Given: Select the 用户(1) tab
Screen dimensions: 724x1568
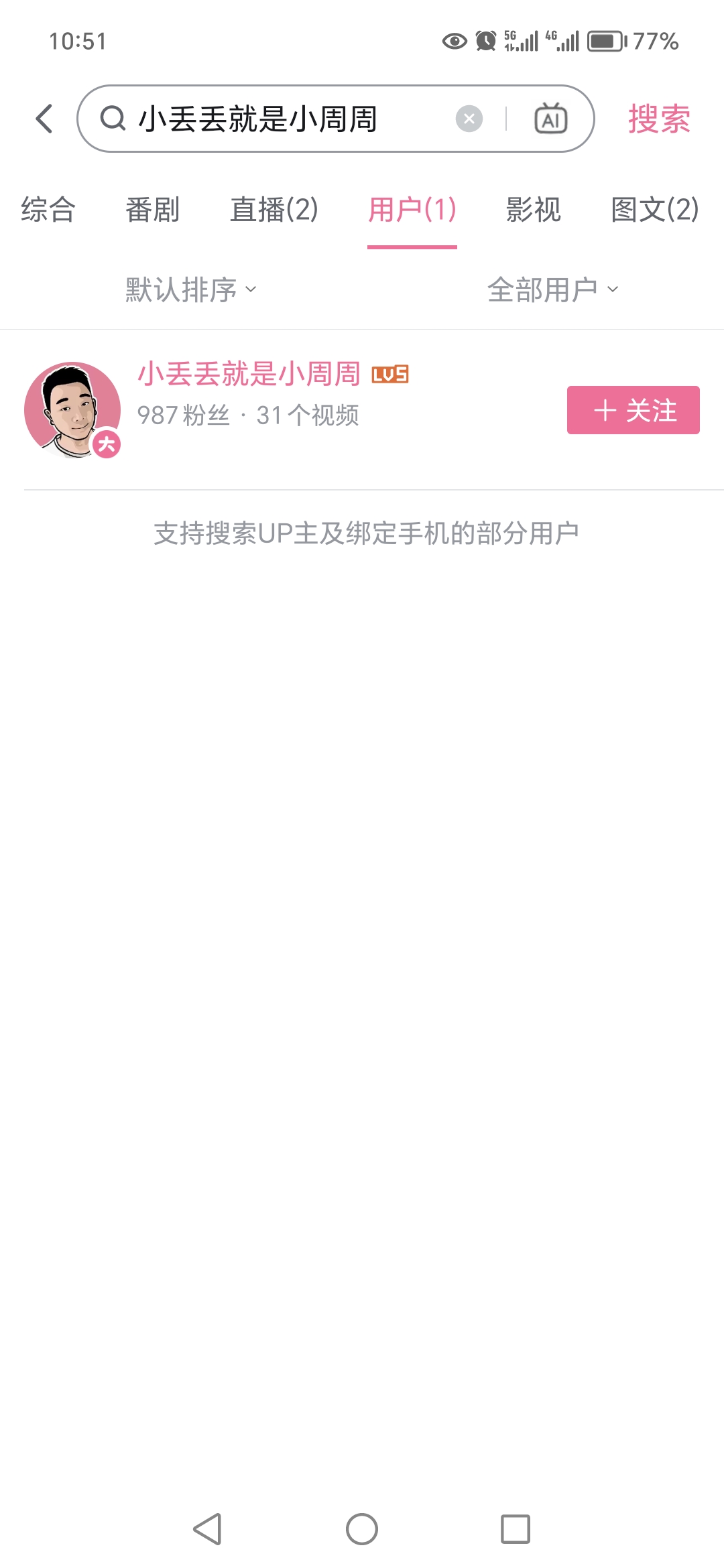Looking at the screenshot, I should 412,210.
